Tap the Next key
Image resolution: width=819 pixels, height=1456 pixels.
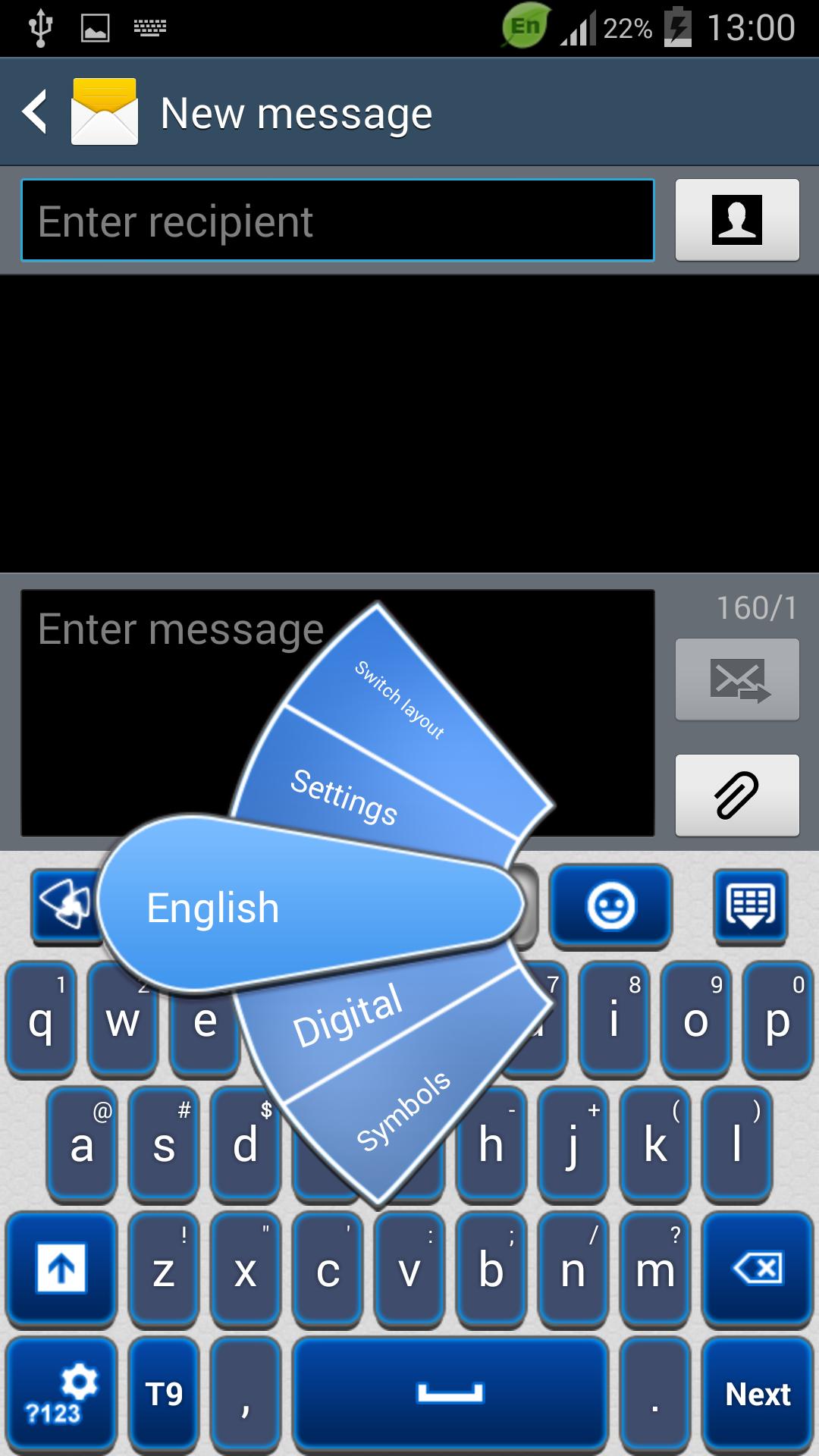point(757,1394)
